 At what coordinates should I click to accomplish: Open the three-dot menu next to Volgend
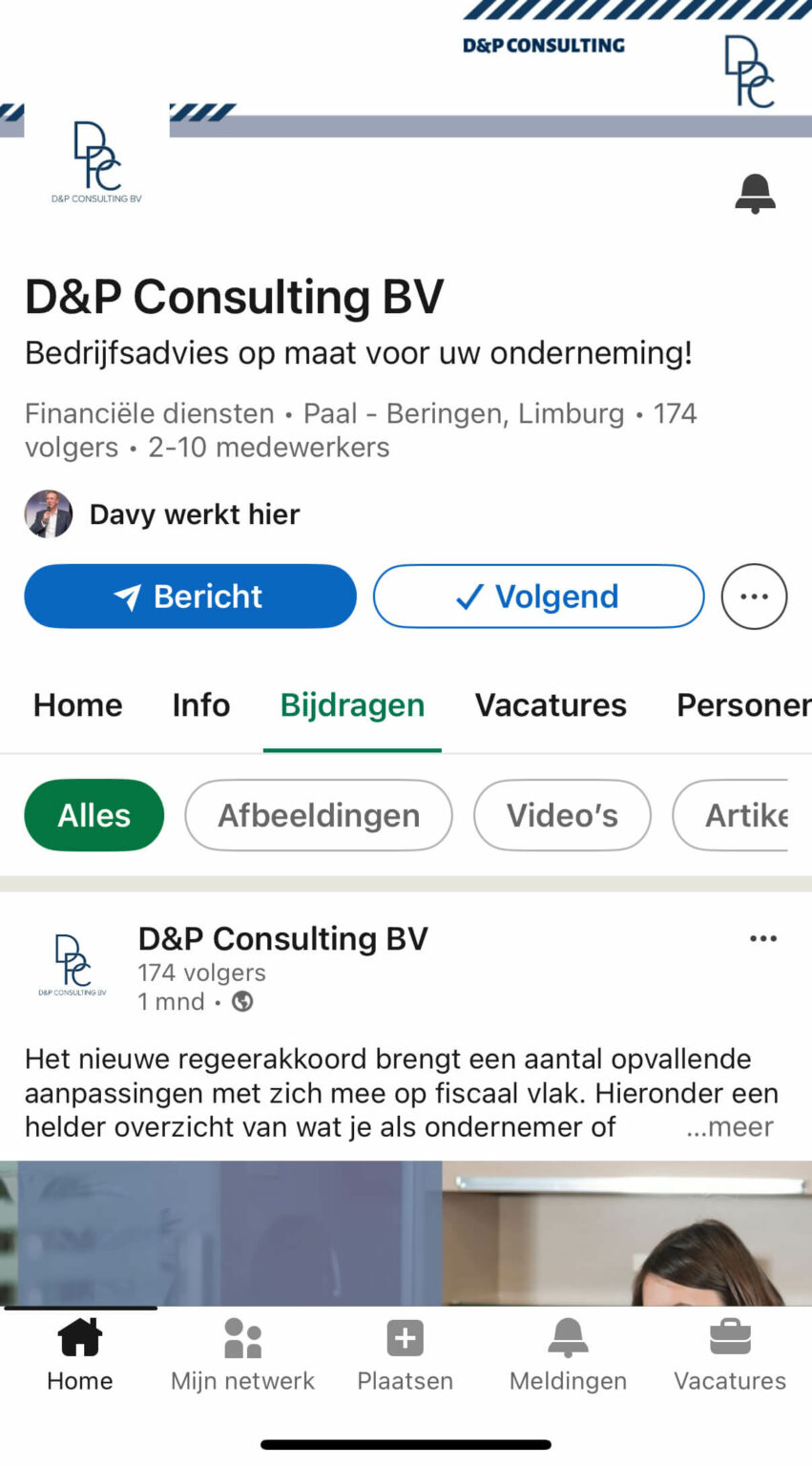(x=754, y=596)
